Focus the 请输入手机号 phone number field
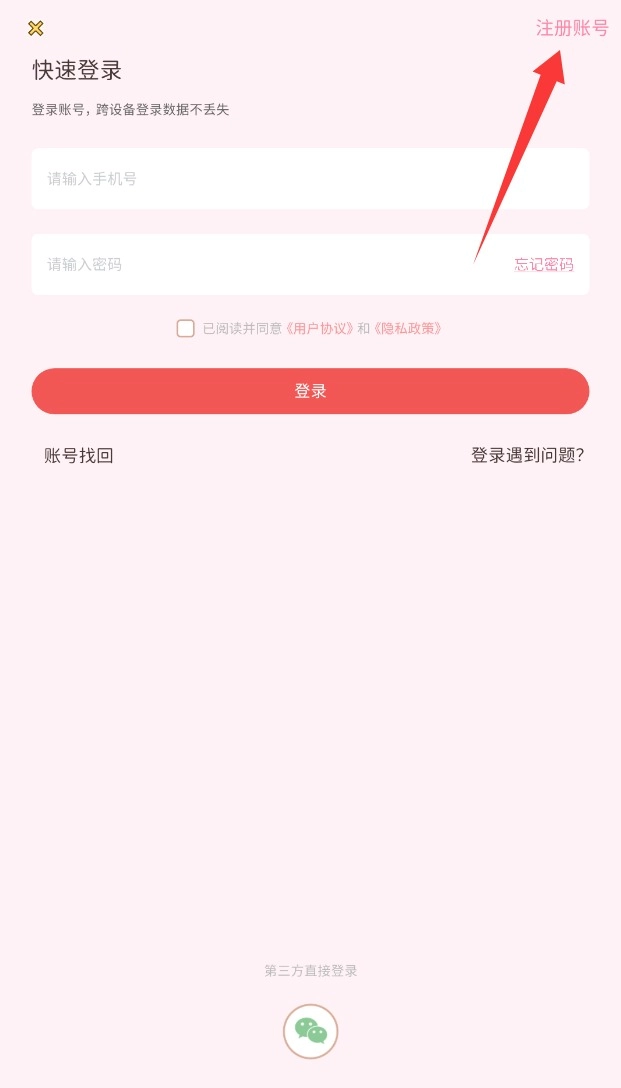Image resolution: width=621 pixels, height=1088 pixels. 310,179
